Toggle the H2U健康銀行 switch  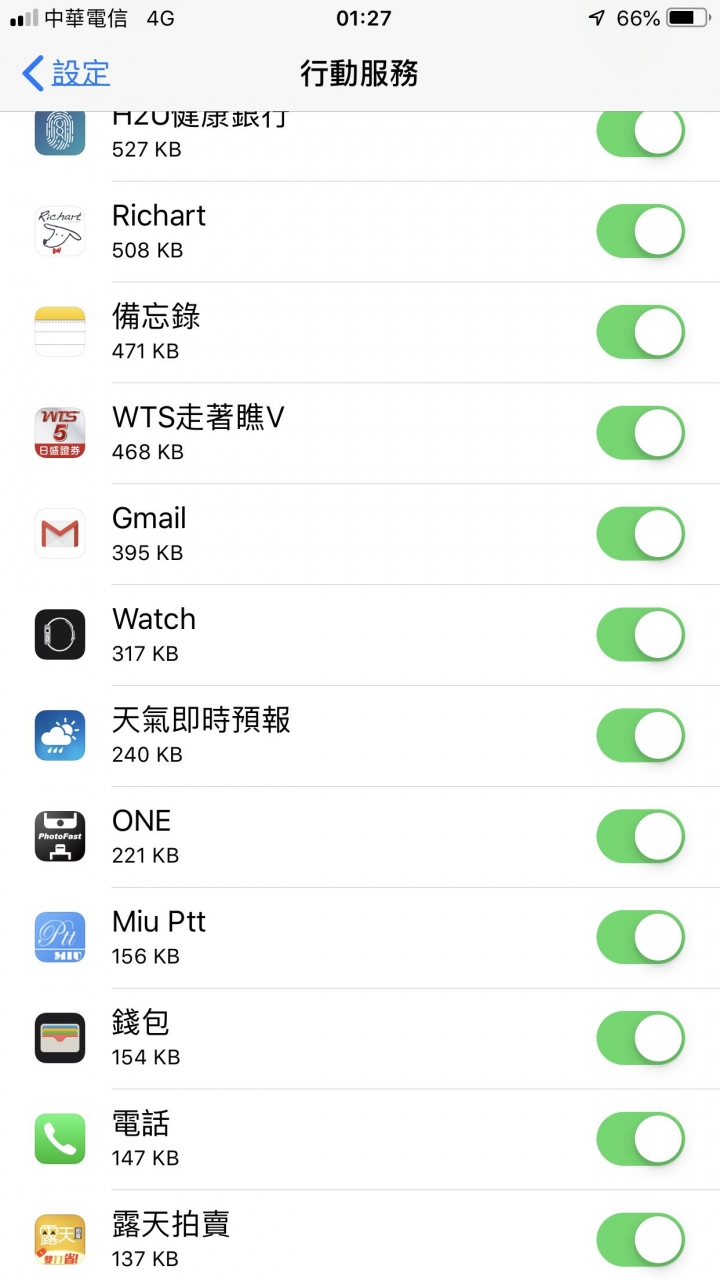(x=641, y=134)
